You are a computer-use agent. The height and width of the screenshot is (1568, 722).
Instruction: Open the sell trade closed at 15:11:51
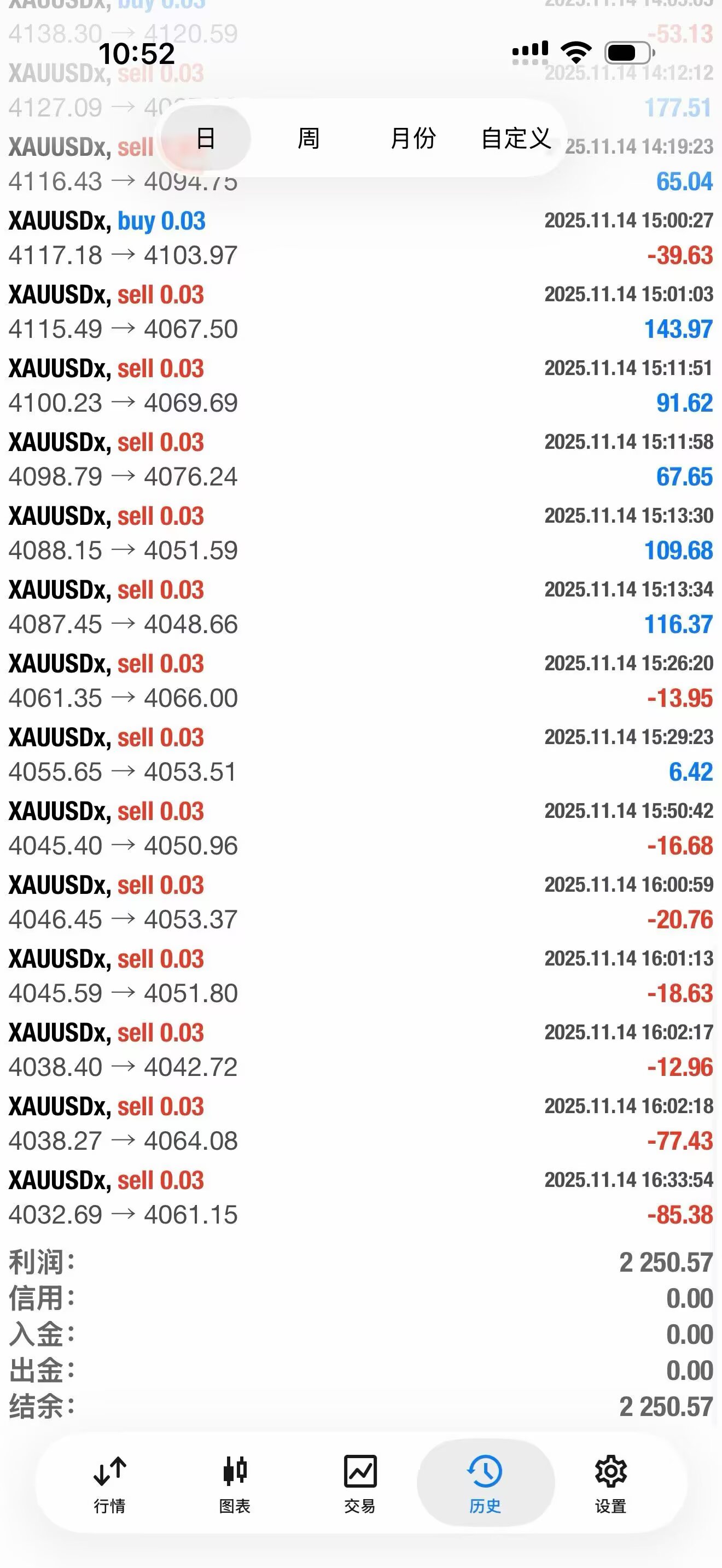(x=360, y=385)
